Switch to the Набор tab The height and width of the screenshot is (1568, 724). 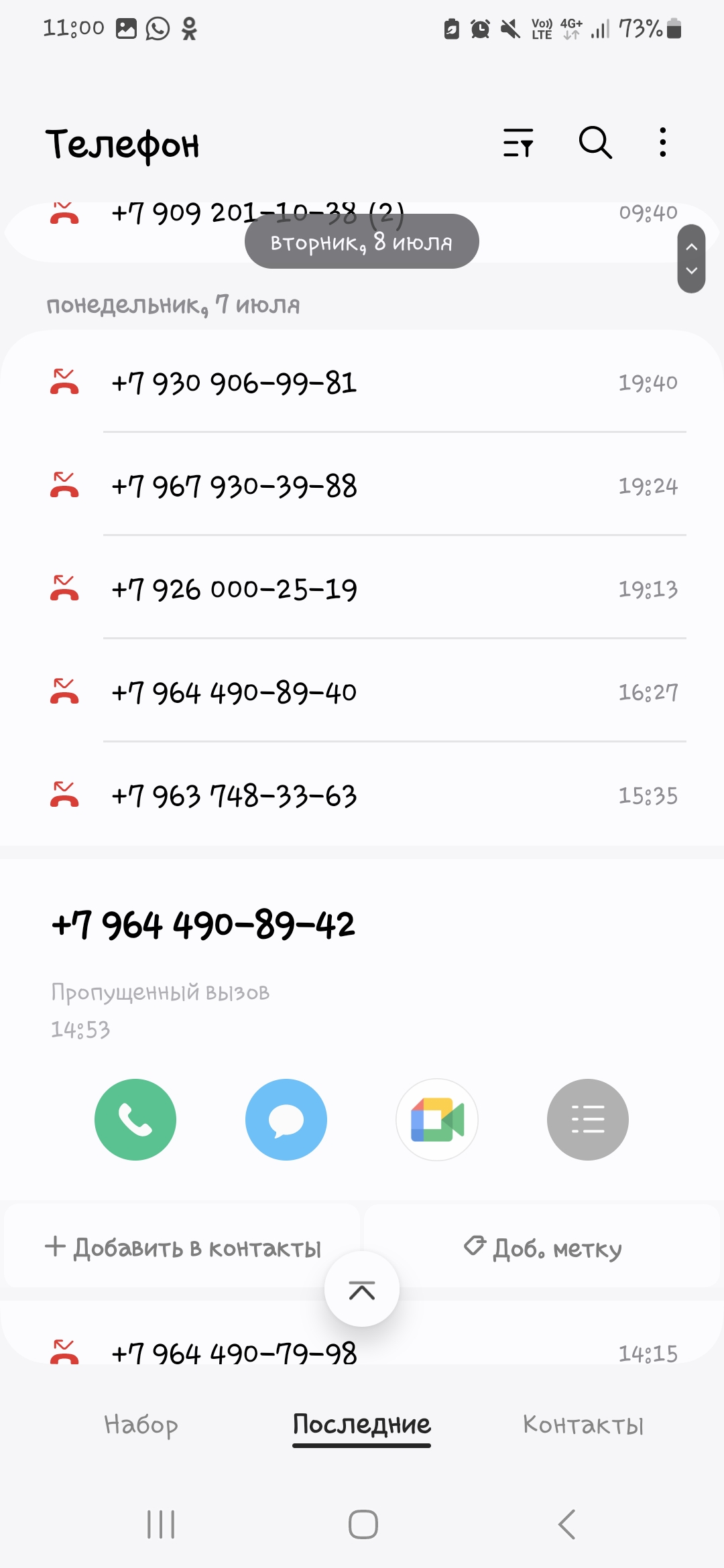[141, 1424]
